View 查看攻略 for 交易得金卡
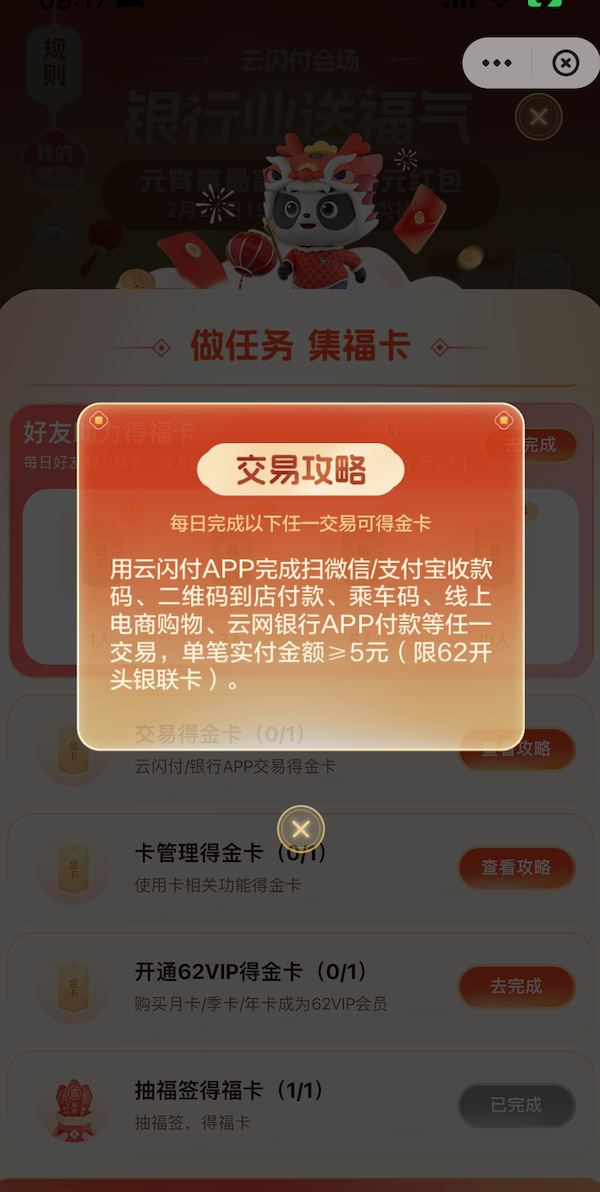The image size is (600, 1192). point(516,749)
